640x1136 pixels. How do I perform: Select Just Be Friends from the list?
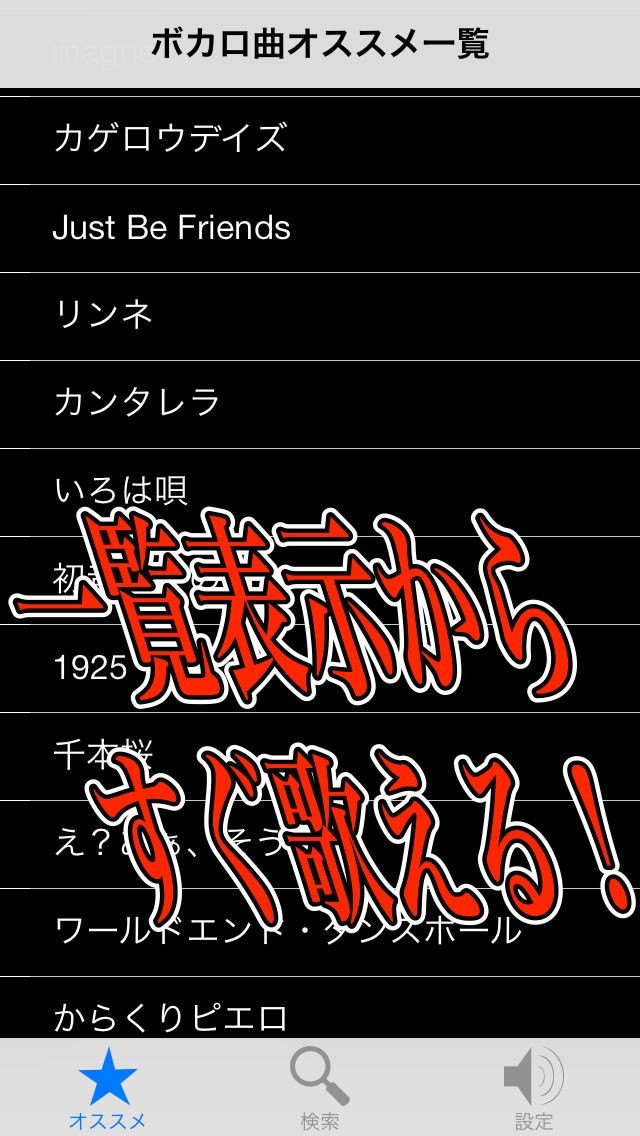[171, 228]
